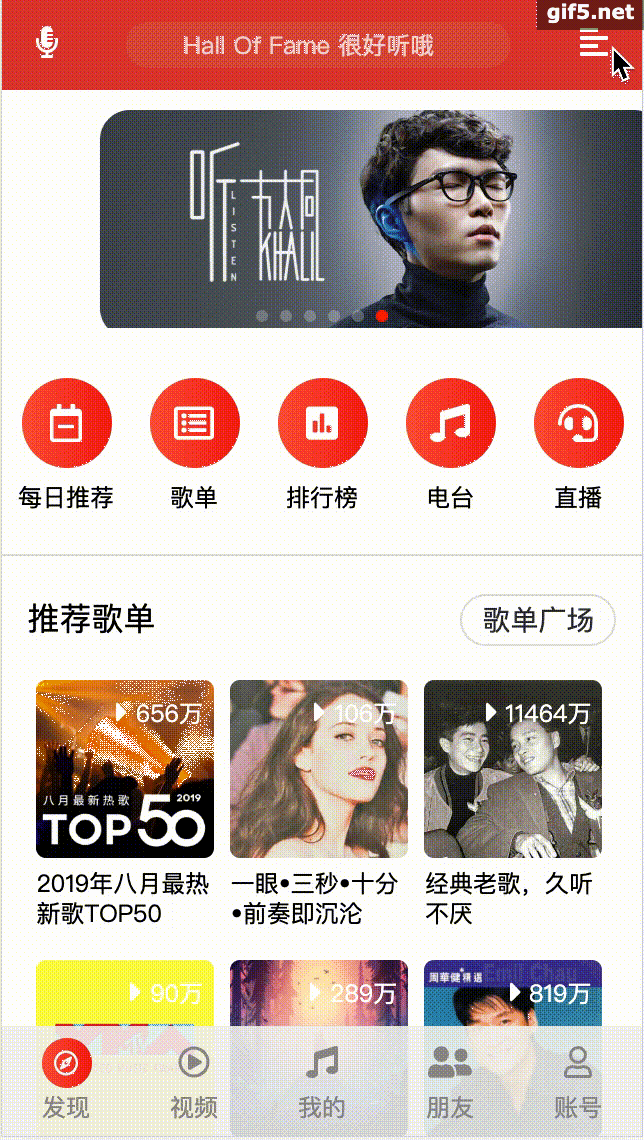The width and height of the screenshot is (644, 1140).
Task: Open the 排行榜 charts
Action: pos(322,424)
